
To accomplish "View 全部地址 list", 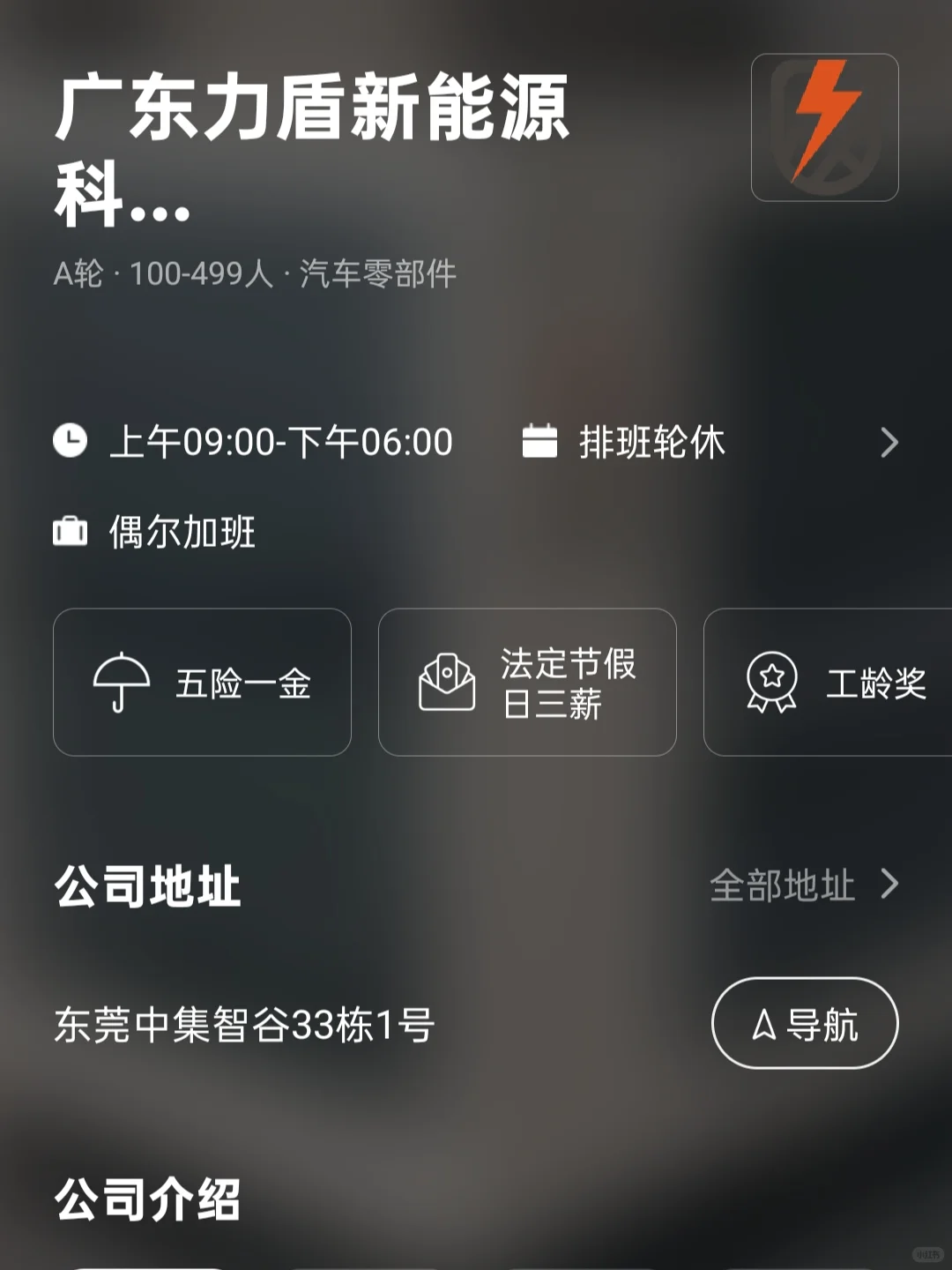I will (804, 885).
